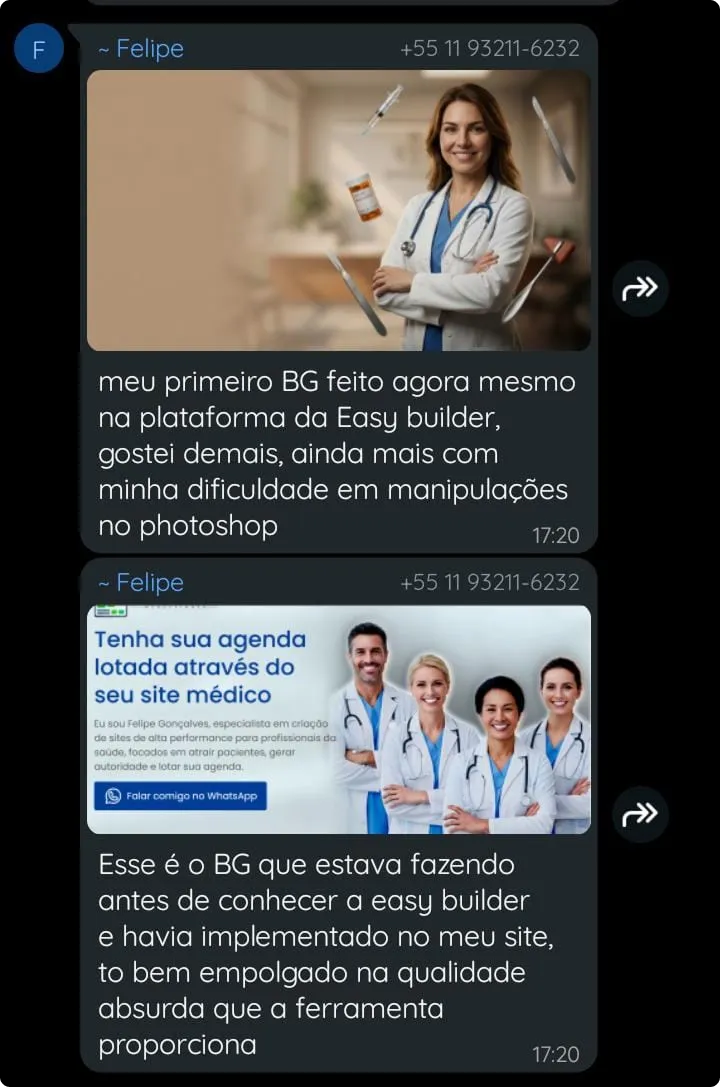
Task: View the photo of the single doctor
Action: point(338,210)
